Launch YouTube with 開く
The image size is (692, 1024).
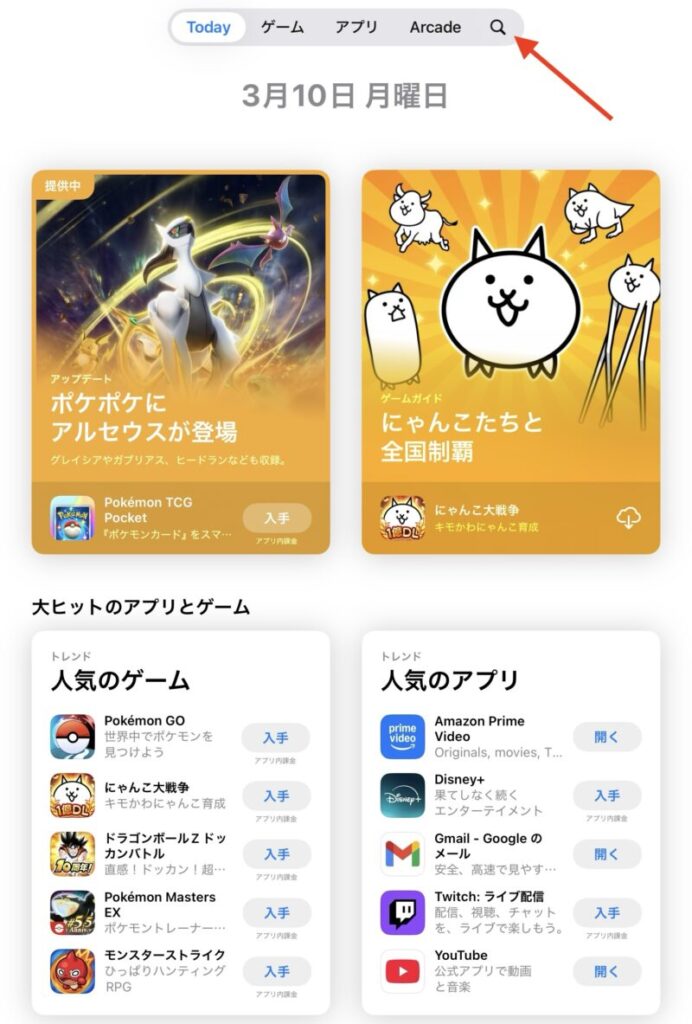pos(607,971)
